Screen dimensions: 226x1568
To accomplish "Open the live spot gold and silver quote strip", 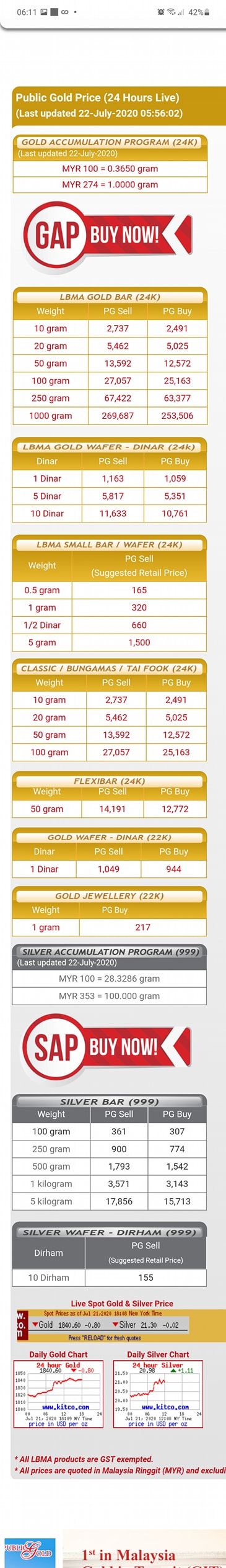I will (x=103, y=1326).
